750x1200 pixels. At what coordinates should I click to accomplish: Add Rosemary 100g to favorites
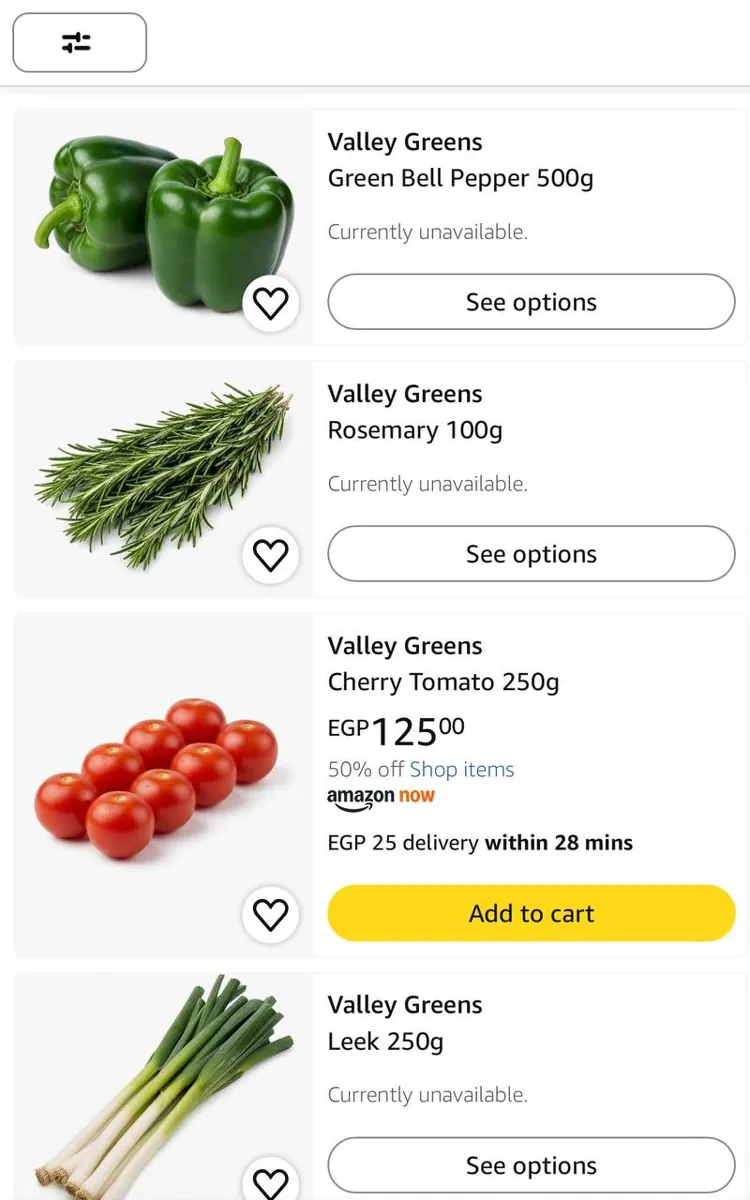(x=270, y=555)
